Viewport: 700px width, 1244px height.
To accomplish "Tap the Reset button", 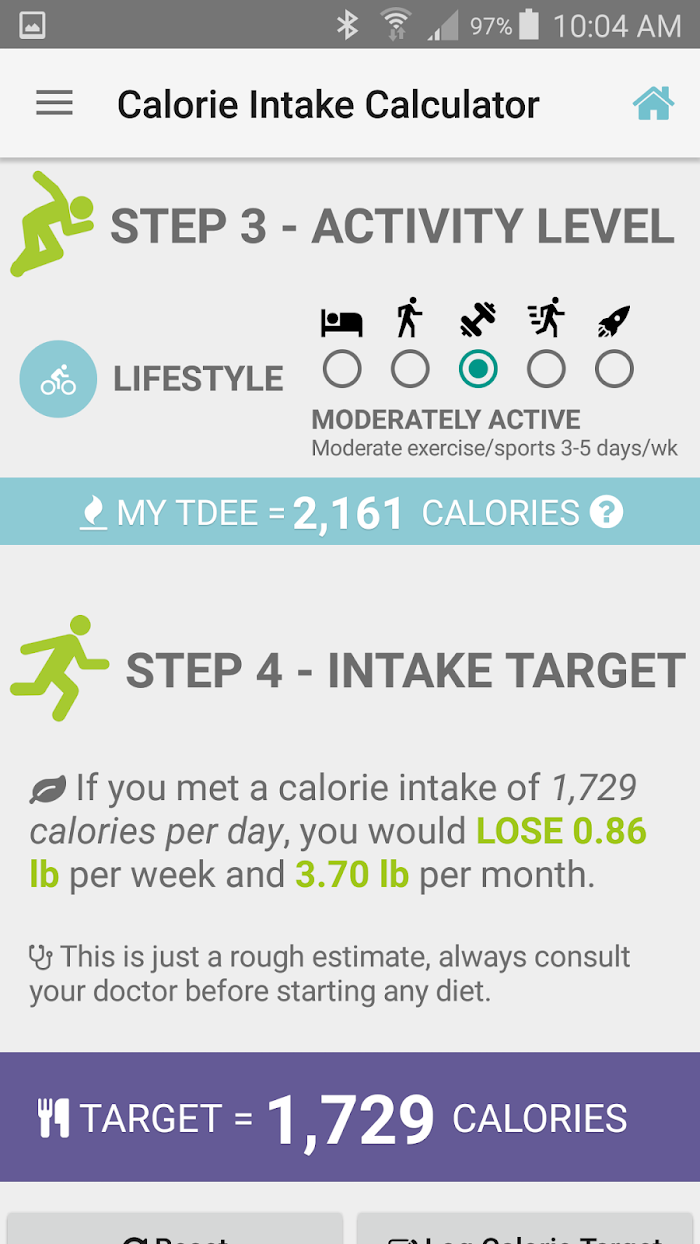I will click(x=175, y=1230).
